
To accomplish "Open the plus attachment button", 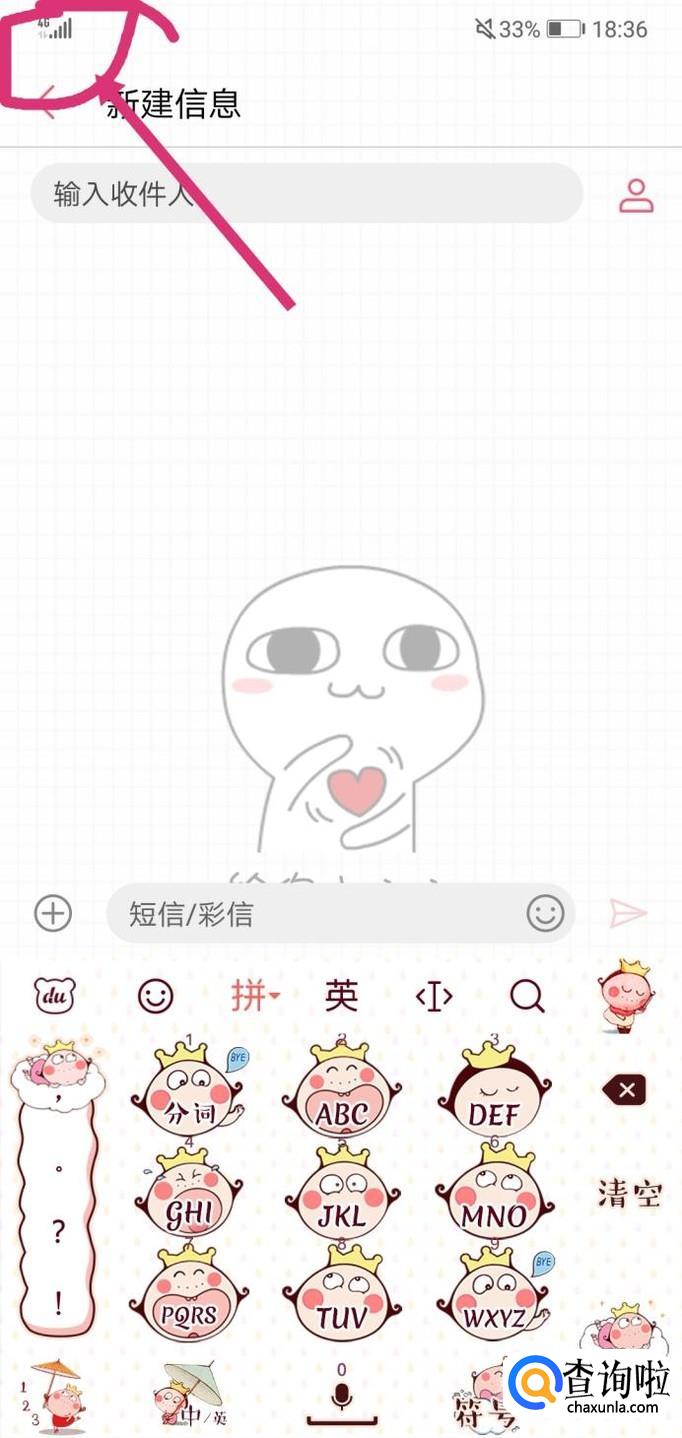I will (x=53, y=913).
